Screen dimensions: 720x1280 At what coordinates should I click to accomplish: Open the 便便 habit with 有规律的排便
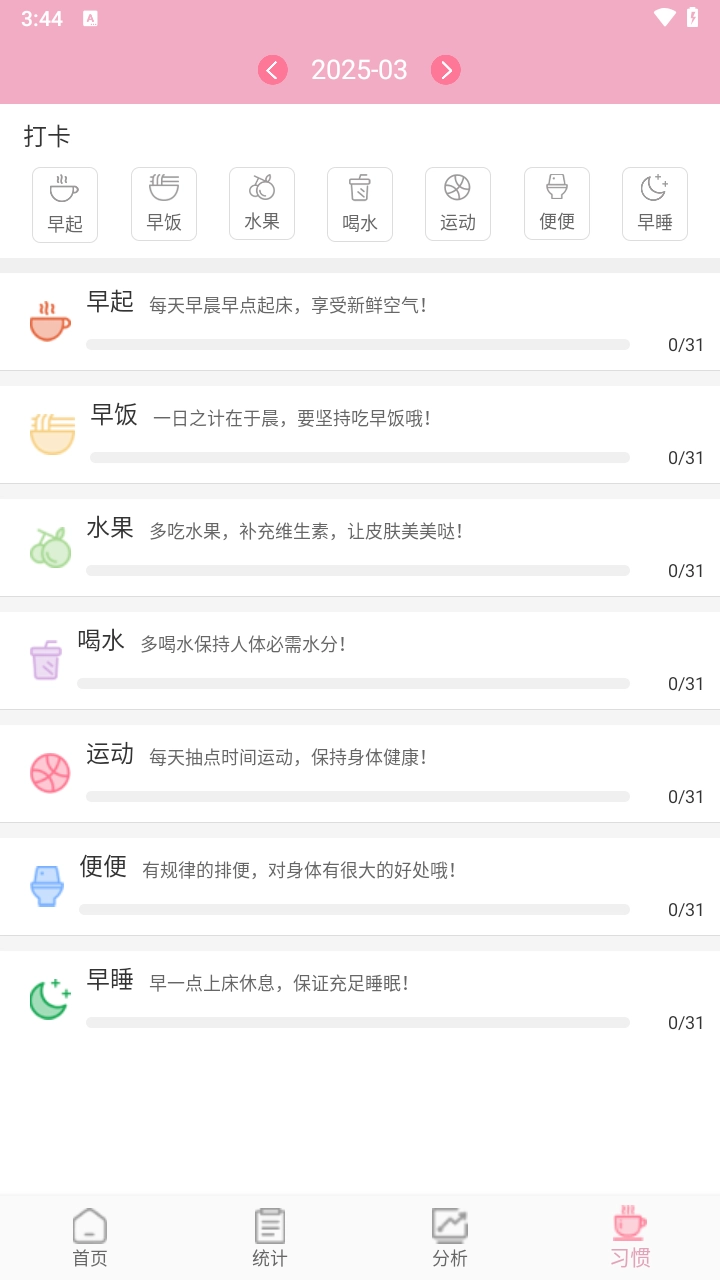coord(360,887)
